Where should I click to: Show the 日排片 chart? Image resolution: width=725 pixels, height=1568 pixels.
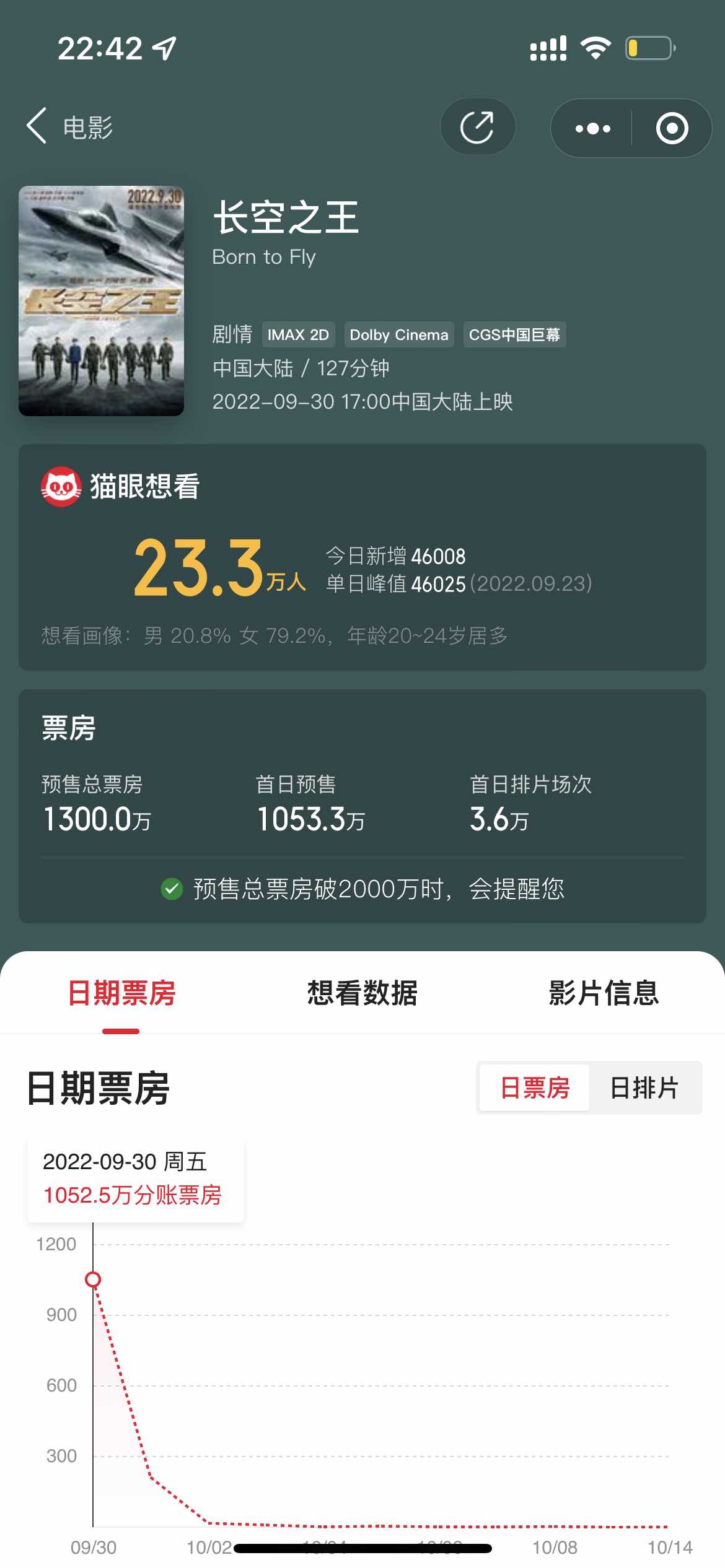click(644, 1088)
